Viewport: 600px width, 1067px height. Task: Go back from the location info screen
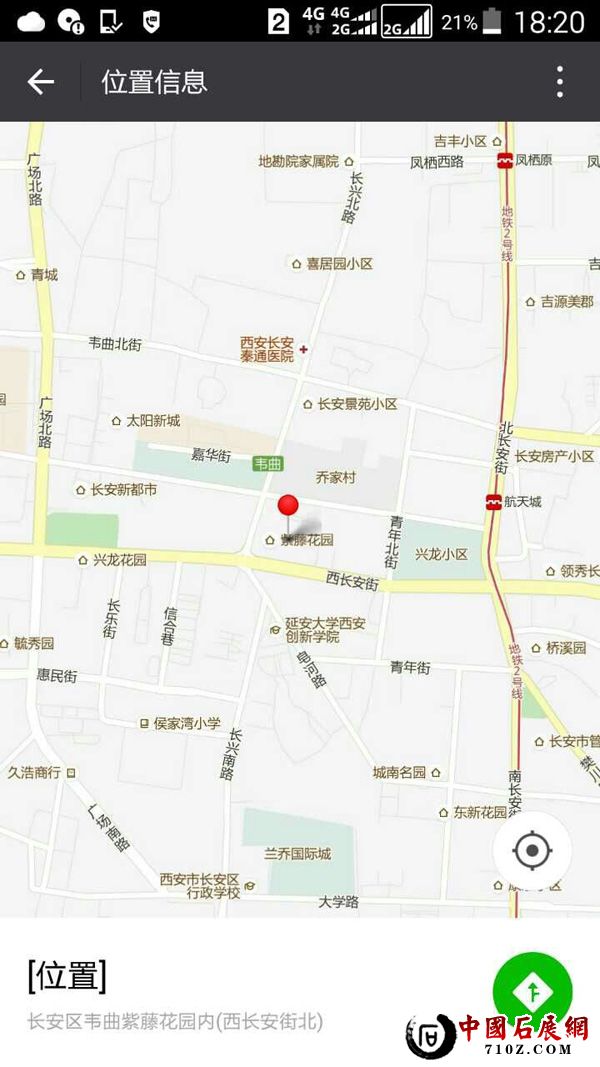click(40, 82)
